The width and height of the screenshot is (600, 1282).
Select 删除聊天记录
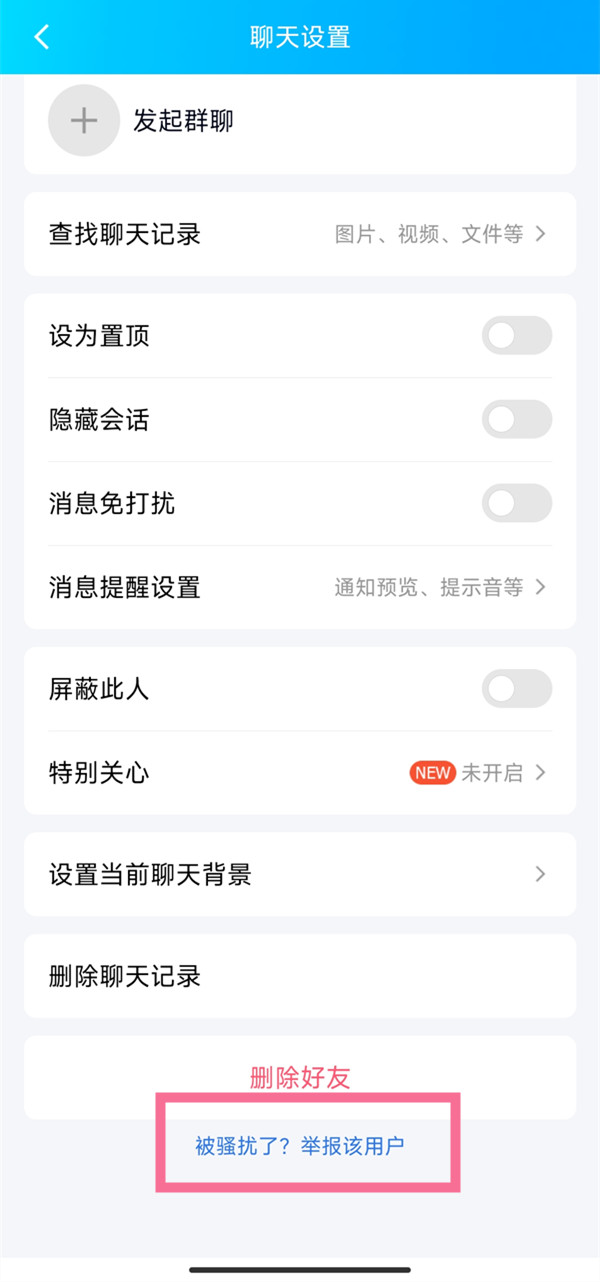(x=300, y=976)
